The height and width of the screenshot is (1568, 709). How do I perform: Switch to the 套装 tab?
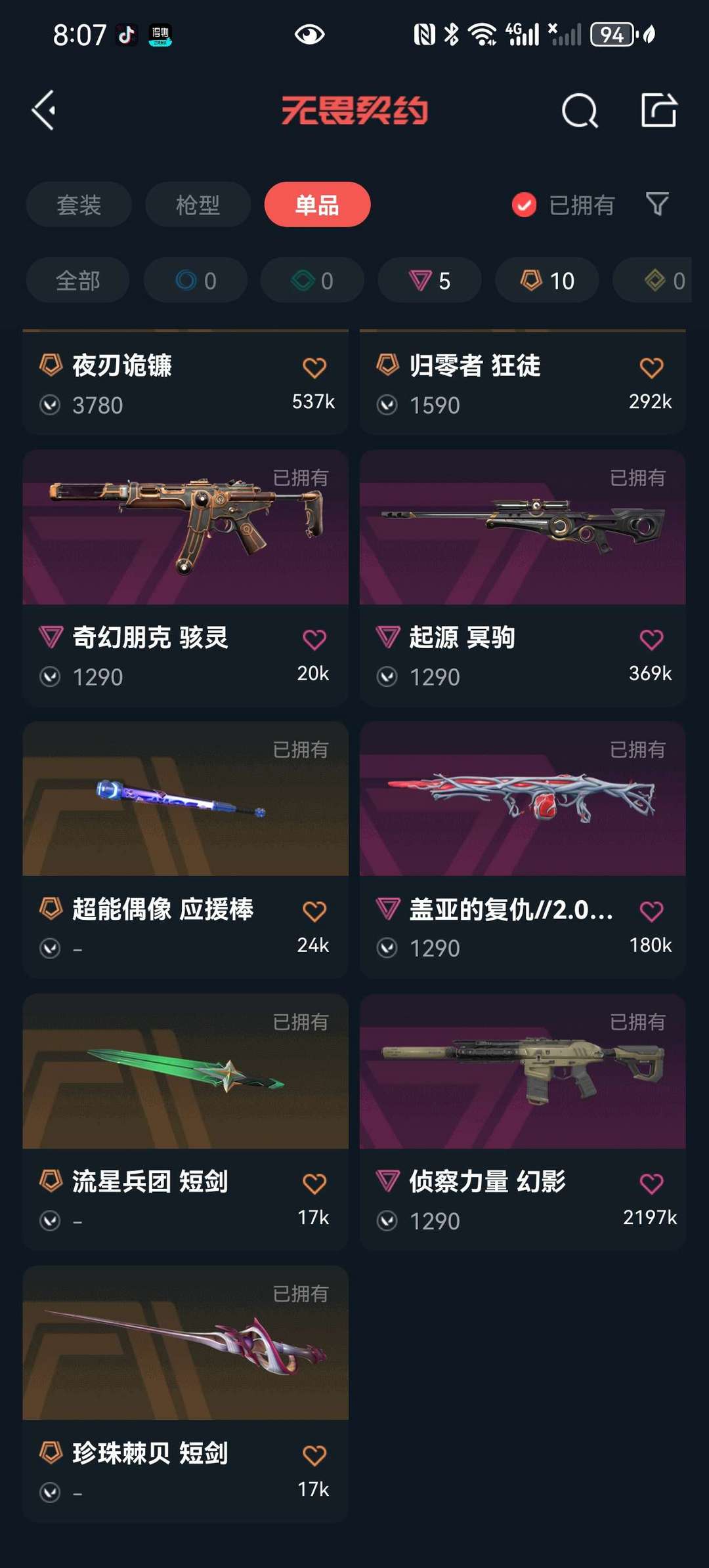coord(79,205)
